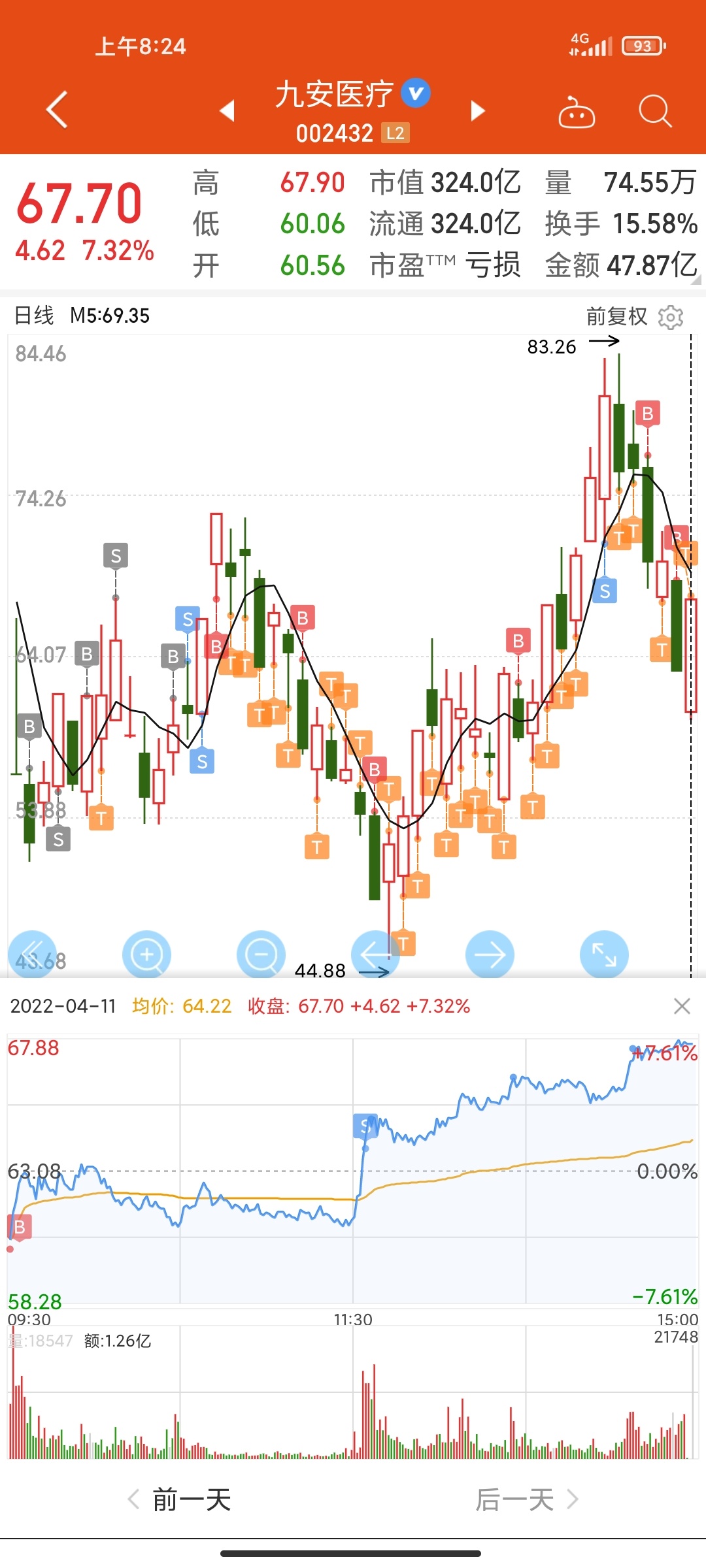Zoom out of the candlestick chart
This screenshot has height=1568, width=706.
click(x=261, y=955)
